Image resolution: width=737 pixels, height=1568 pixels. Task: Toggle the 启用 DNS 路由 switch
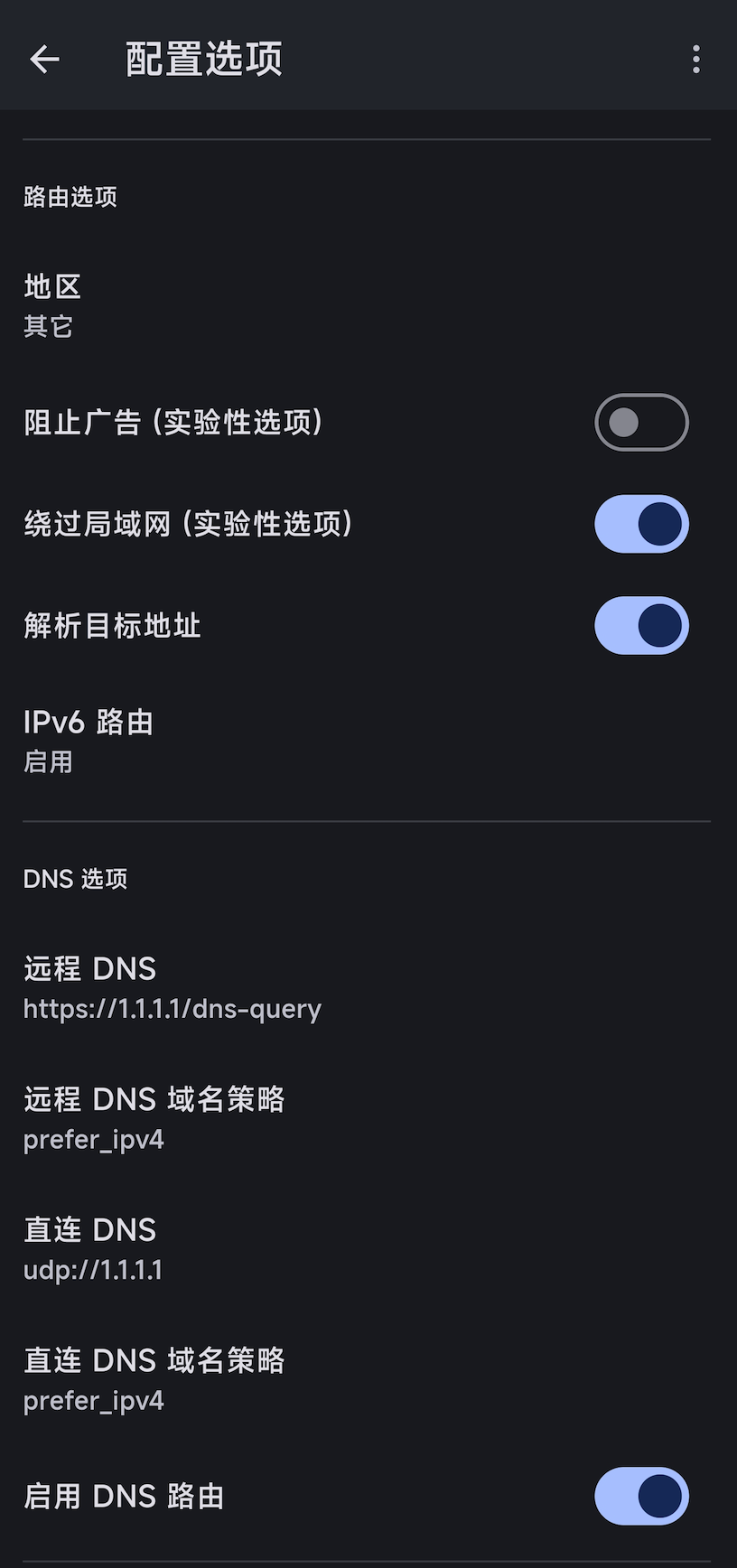tap(641, 1496)
